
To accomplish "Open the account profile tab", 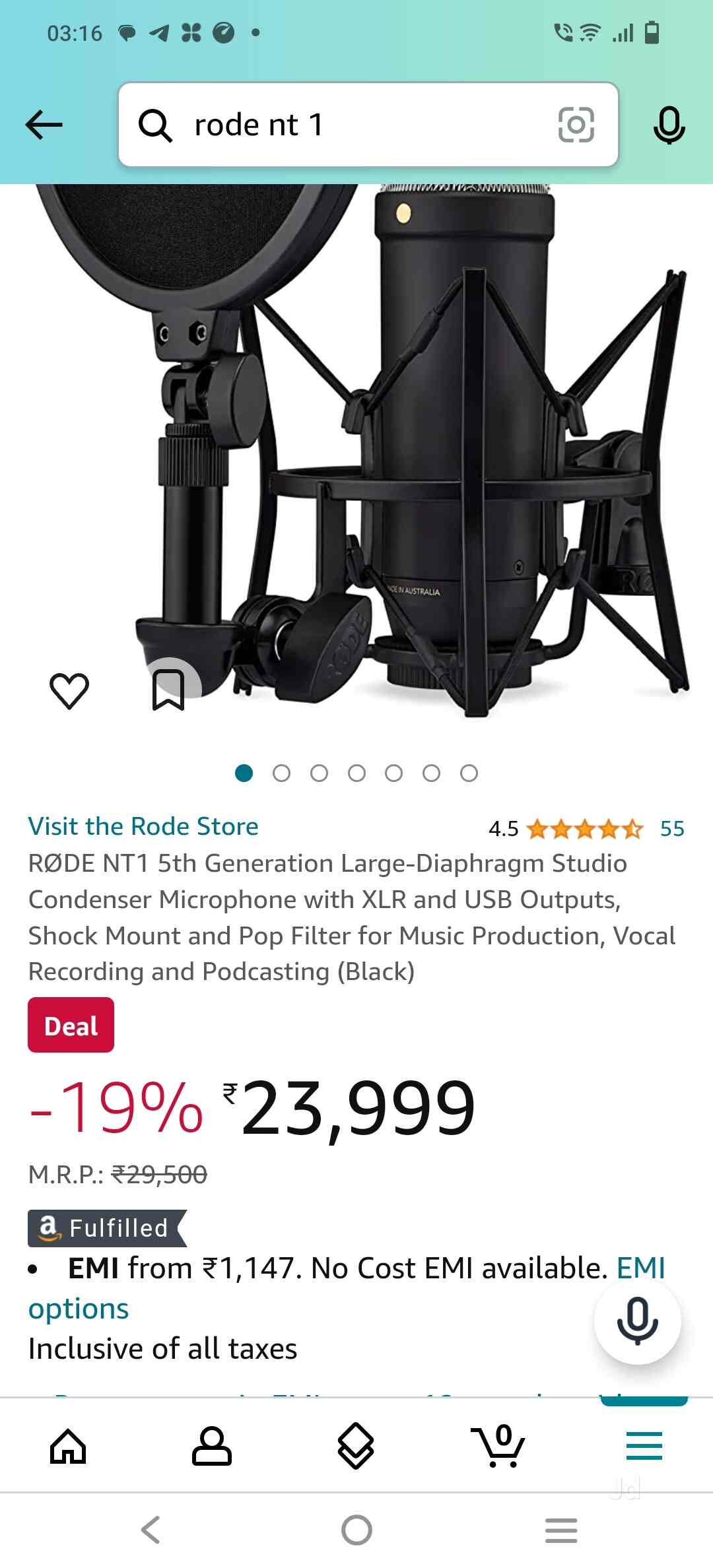I will pyautogui.click(x=211, y=1447).
